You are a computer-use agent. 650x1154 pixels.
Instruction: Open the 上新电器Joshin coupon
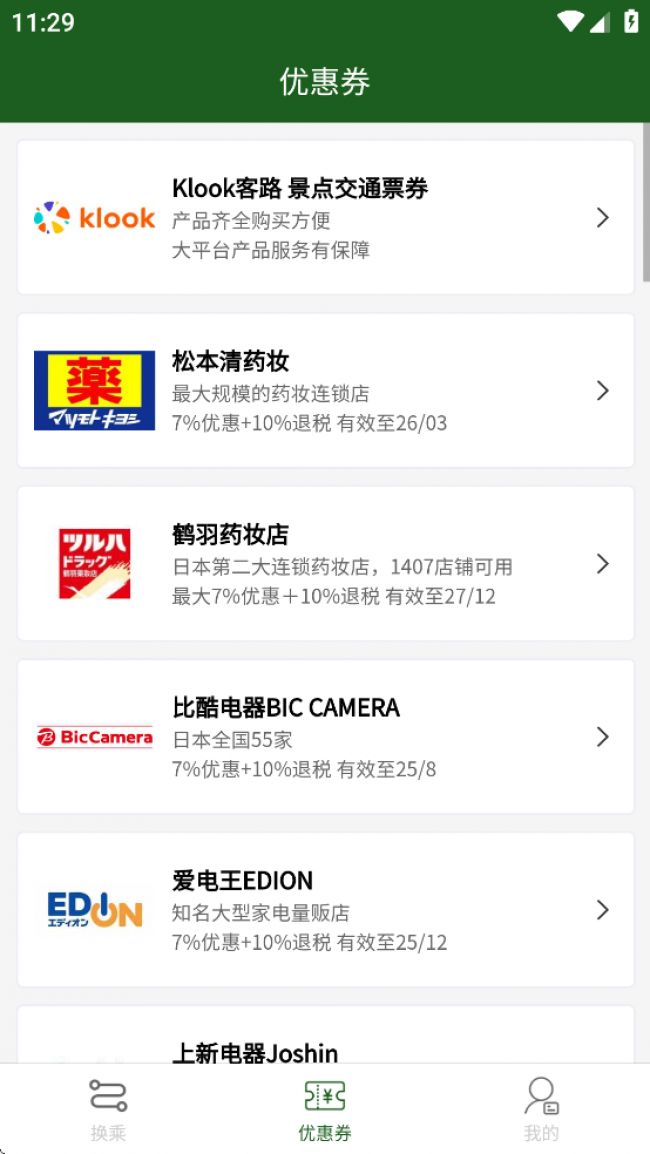tap(325, 1040)
